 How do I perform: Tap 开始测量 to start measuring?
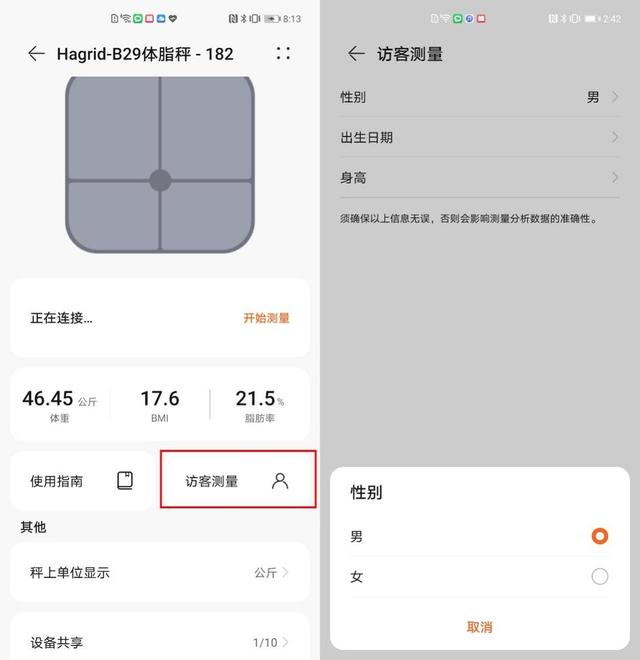tap(266, 318)
